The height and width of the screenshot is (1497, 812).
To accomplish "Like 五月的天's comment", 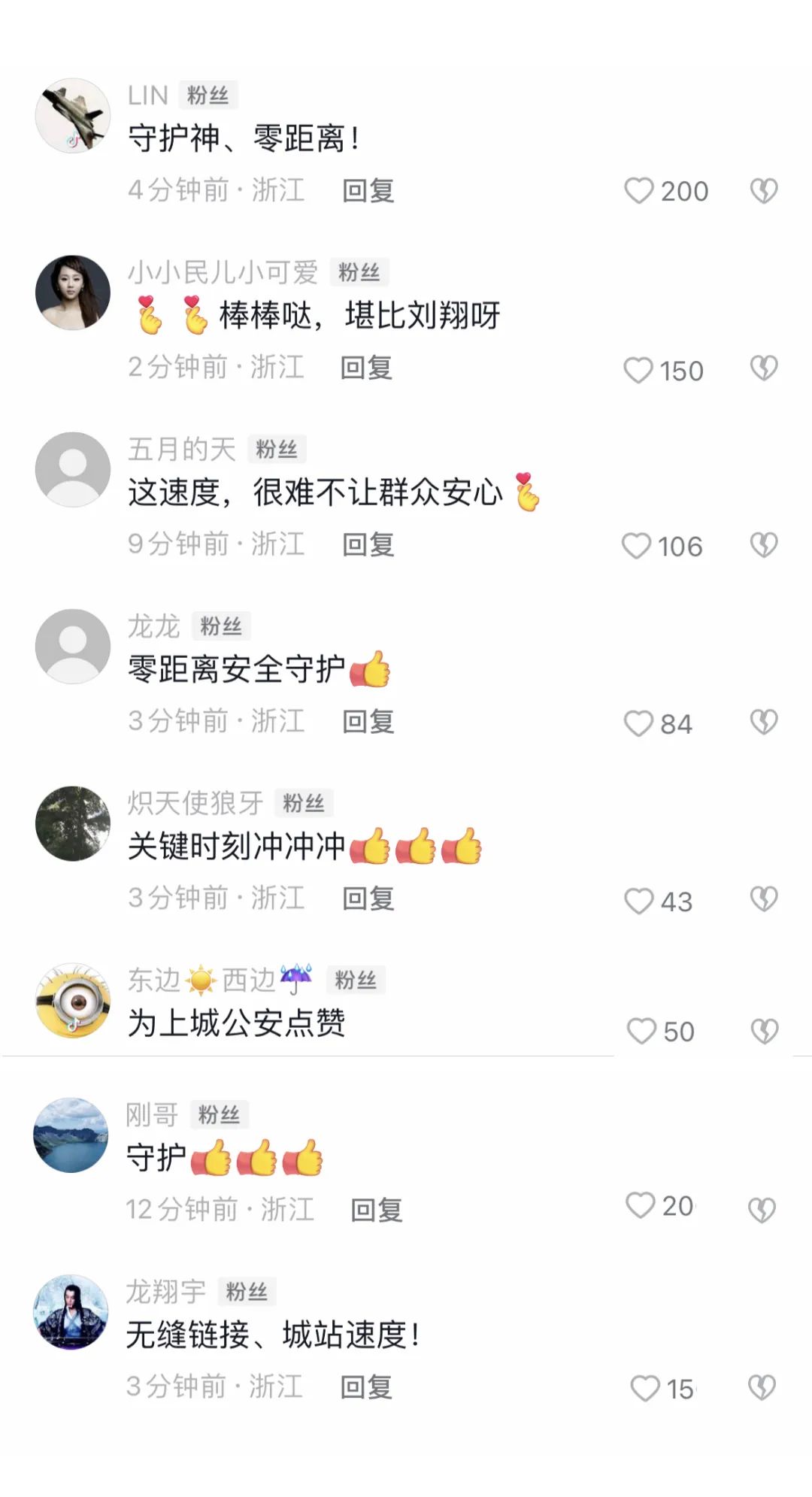I will point(636,546).
